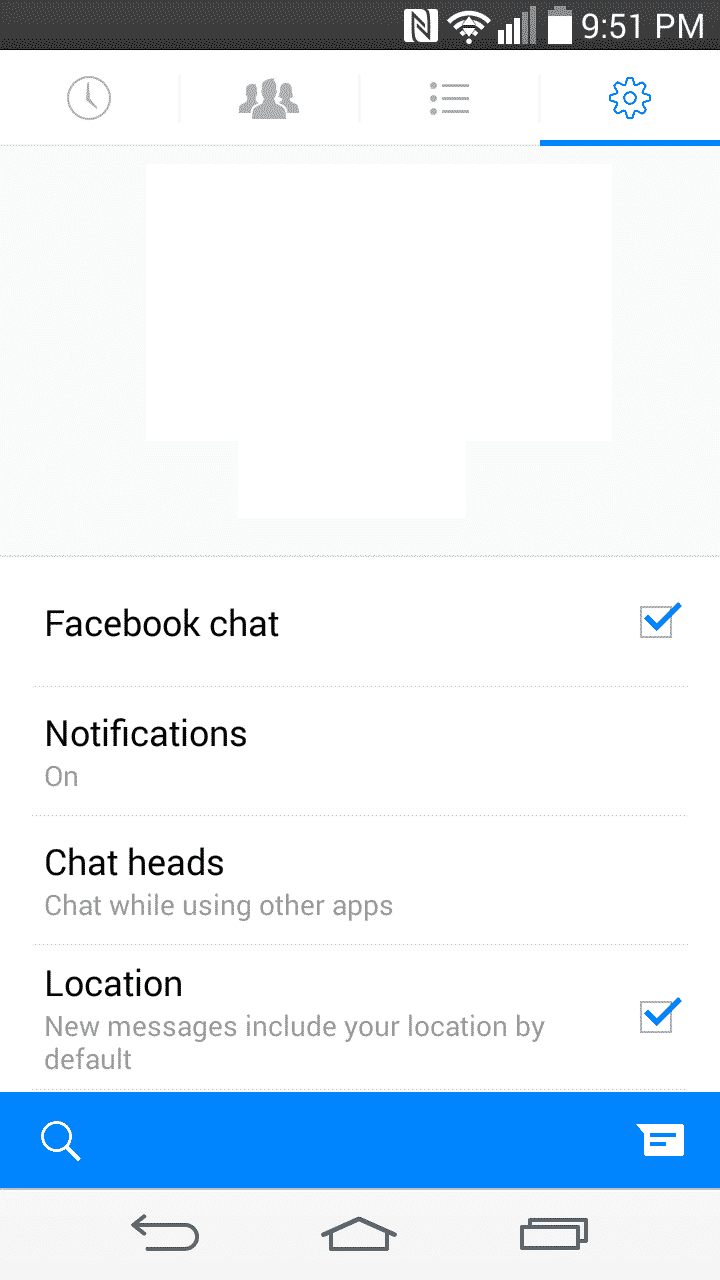
Task: Disable the Location checkbox
Action: click(660, 1016)
